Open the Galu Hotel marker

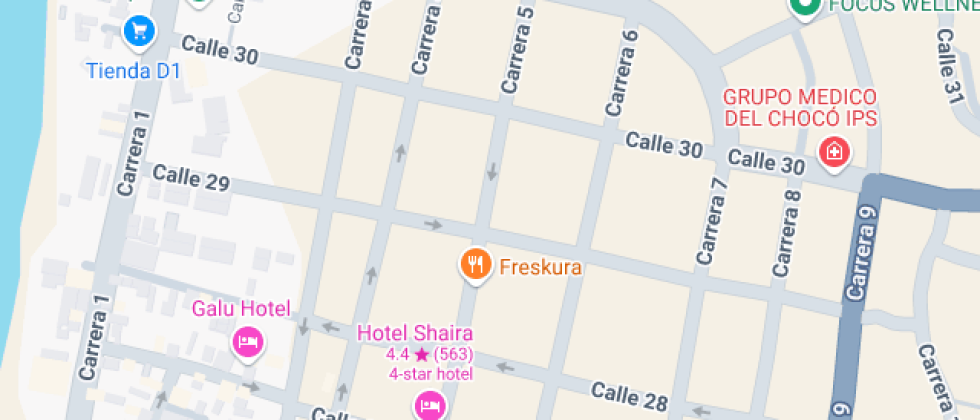click(246, 344)
